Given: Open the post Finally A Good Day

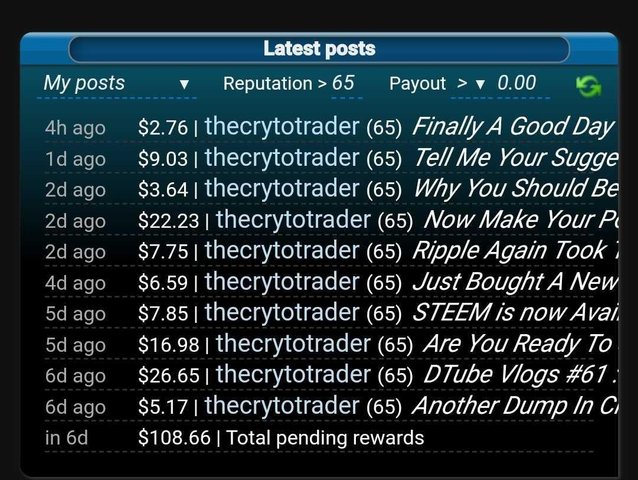Looking at the screenshot, I should point(512,127).
